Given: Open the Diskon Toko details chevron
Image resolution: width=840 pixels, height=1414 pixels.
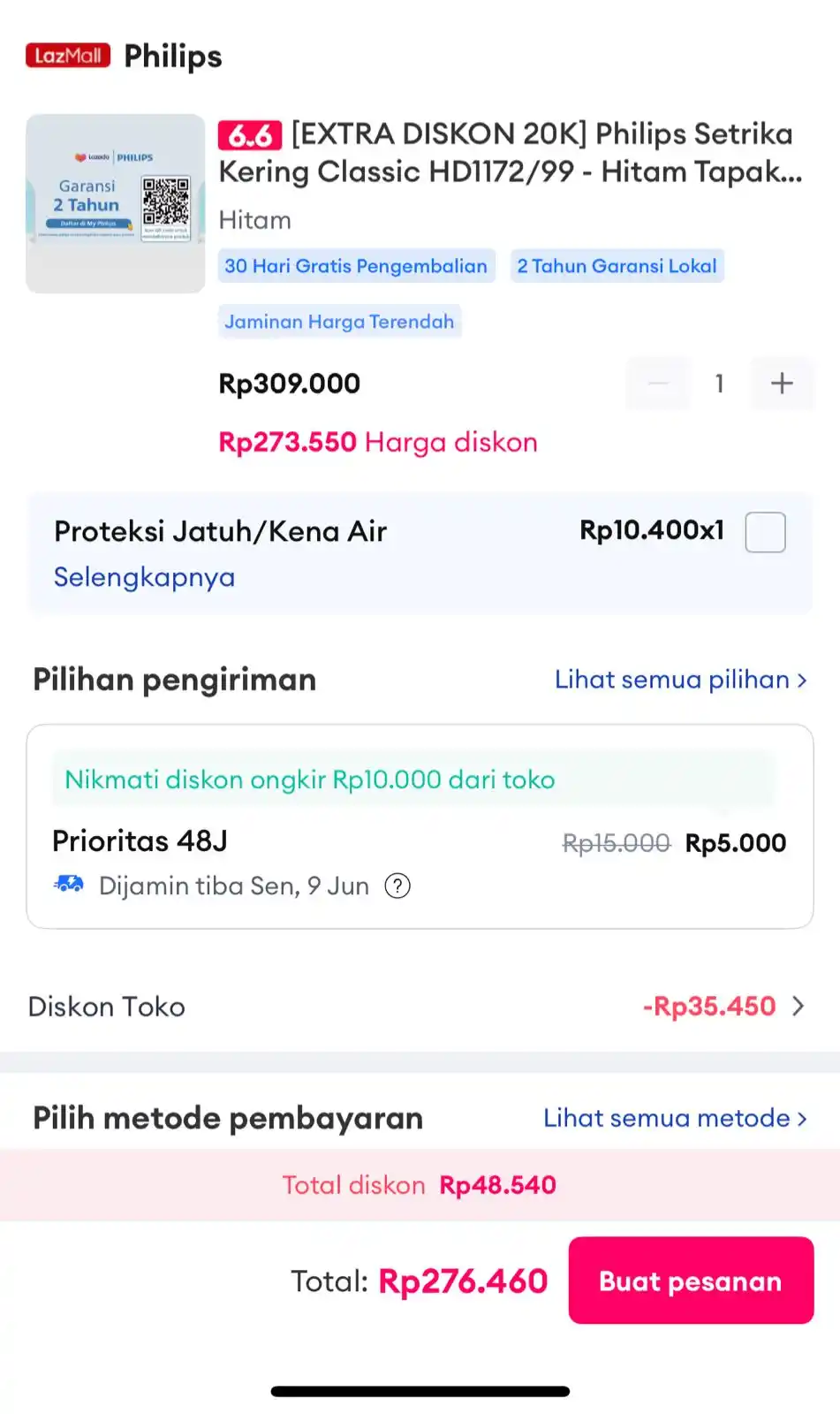Looking at the screenshot, I should point(798,1006).
